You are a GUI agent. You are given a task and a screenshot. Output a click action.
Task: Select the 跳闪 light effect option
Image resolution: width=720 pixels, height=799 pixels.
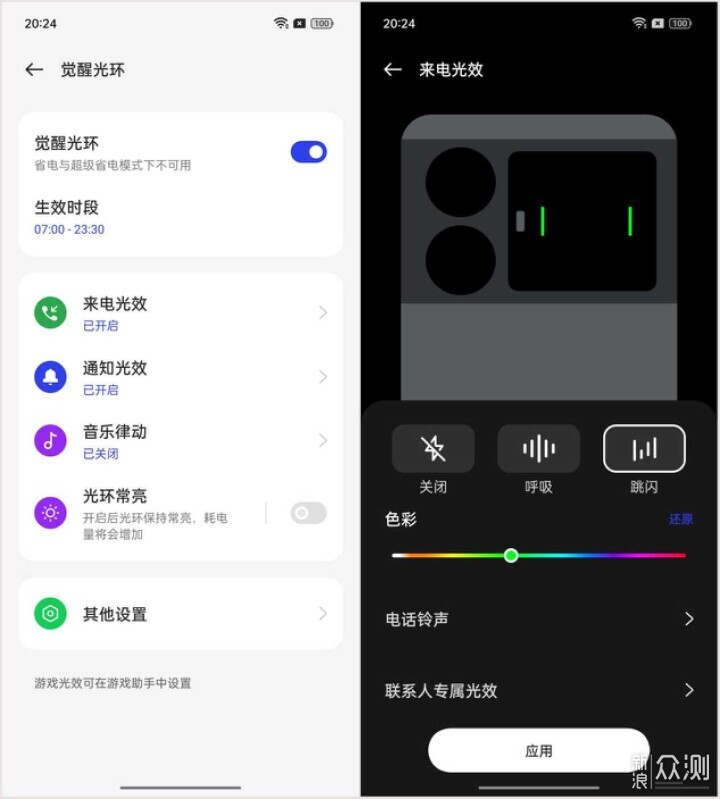(644, 449)
